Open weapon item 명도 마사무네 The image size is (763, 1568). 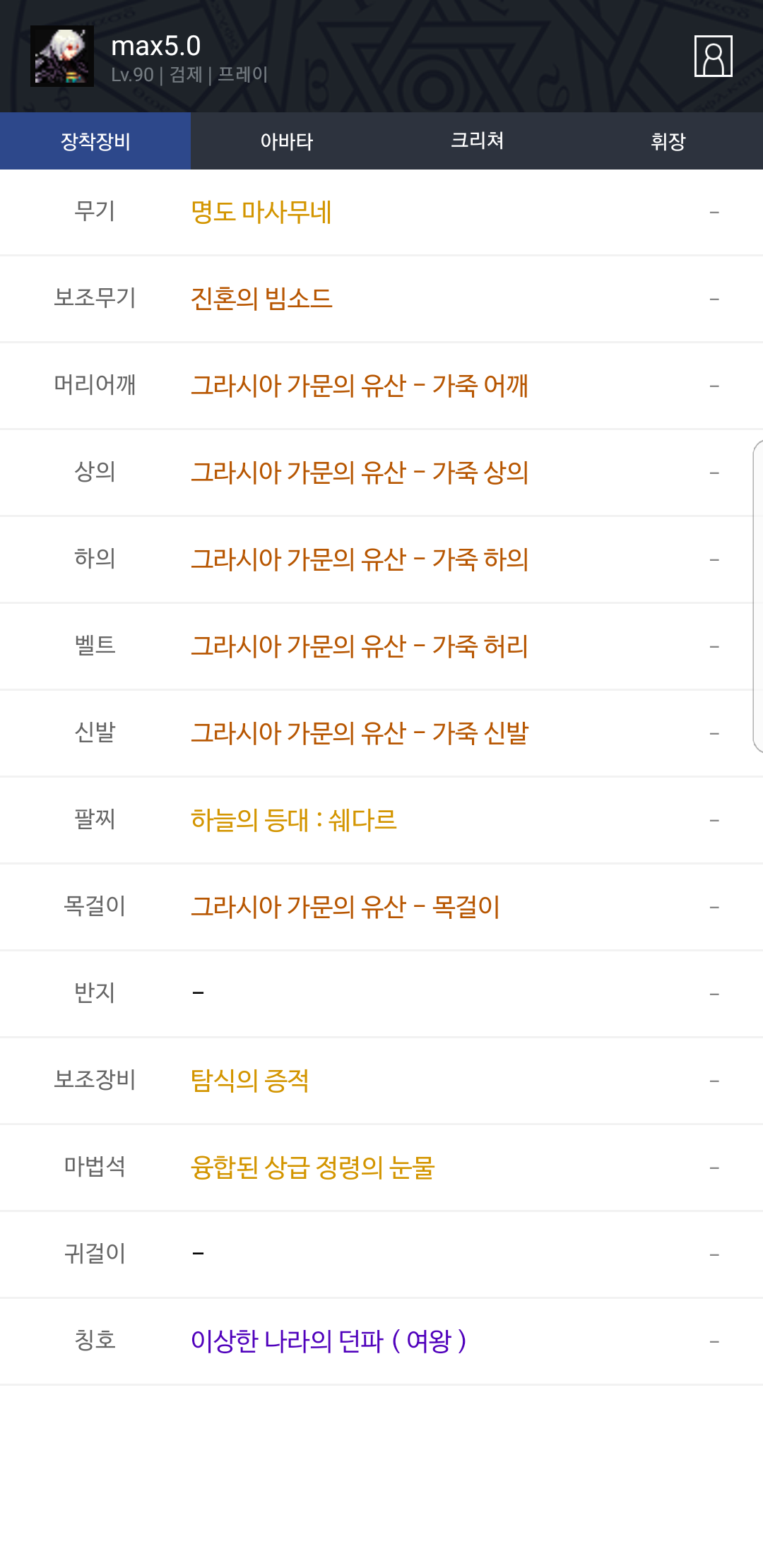point(261,212)
